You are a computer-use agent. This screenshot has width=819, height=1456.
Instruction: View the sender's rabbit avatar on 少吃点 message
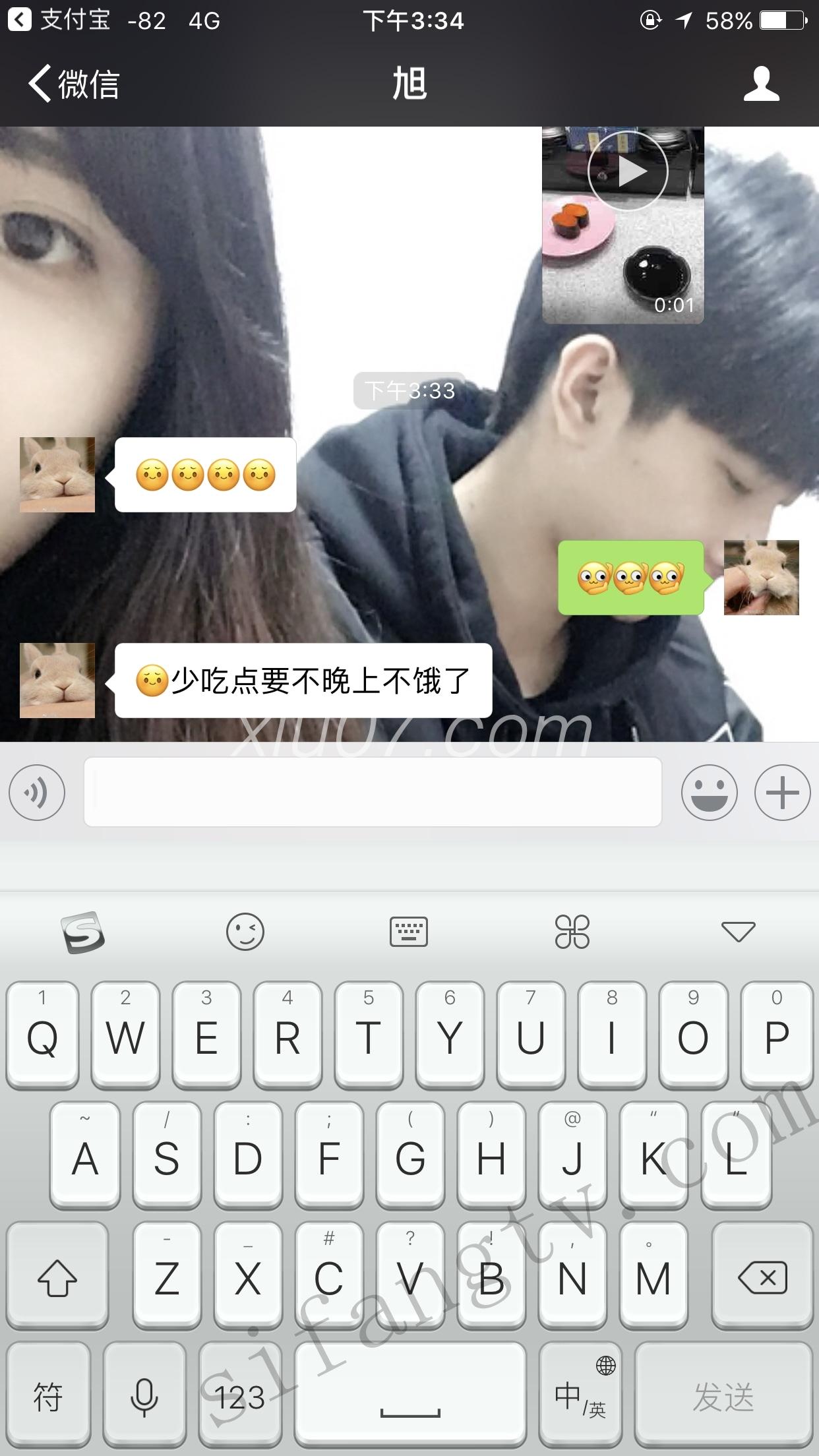click(57, 680)
